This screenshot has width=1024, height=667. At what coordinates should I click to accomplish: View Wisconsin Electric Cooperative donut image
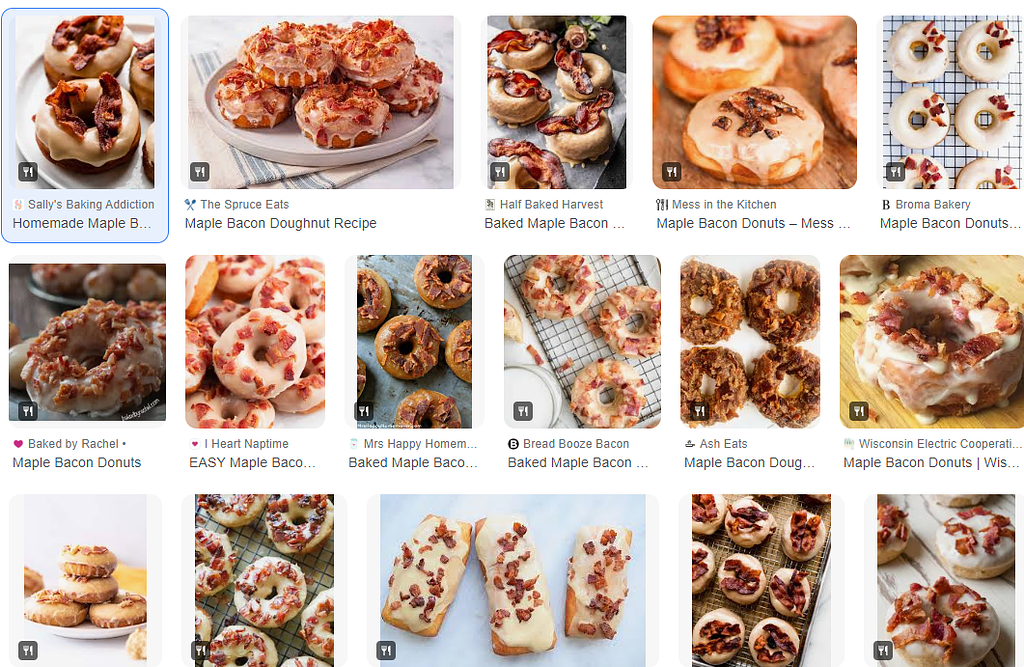pyautogui.click(x=931, y=340)
